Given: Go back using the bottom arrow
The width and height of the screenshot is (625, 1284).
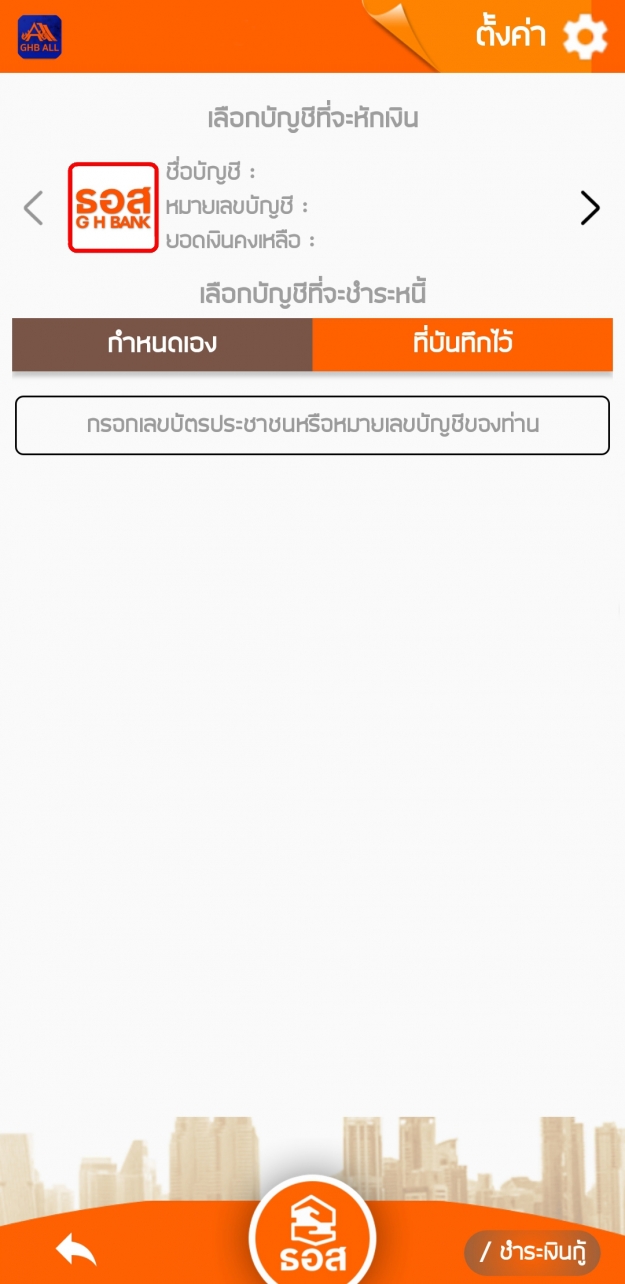Looking at the screenshot, I should tap(76, 1250).
